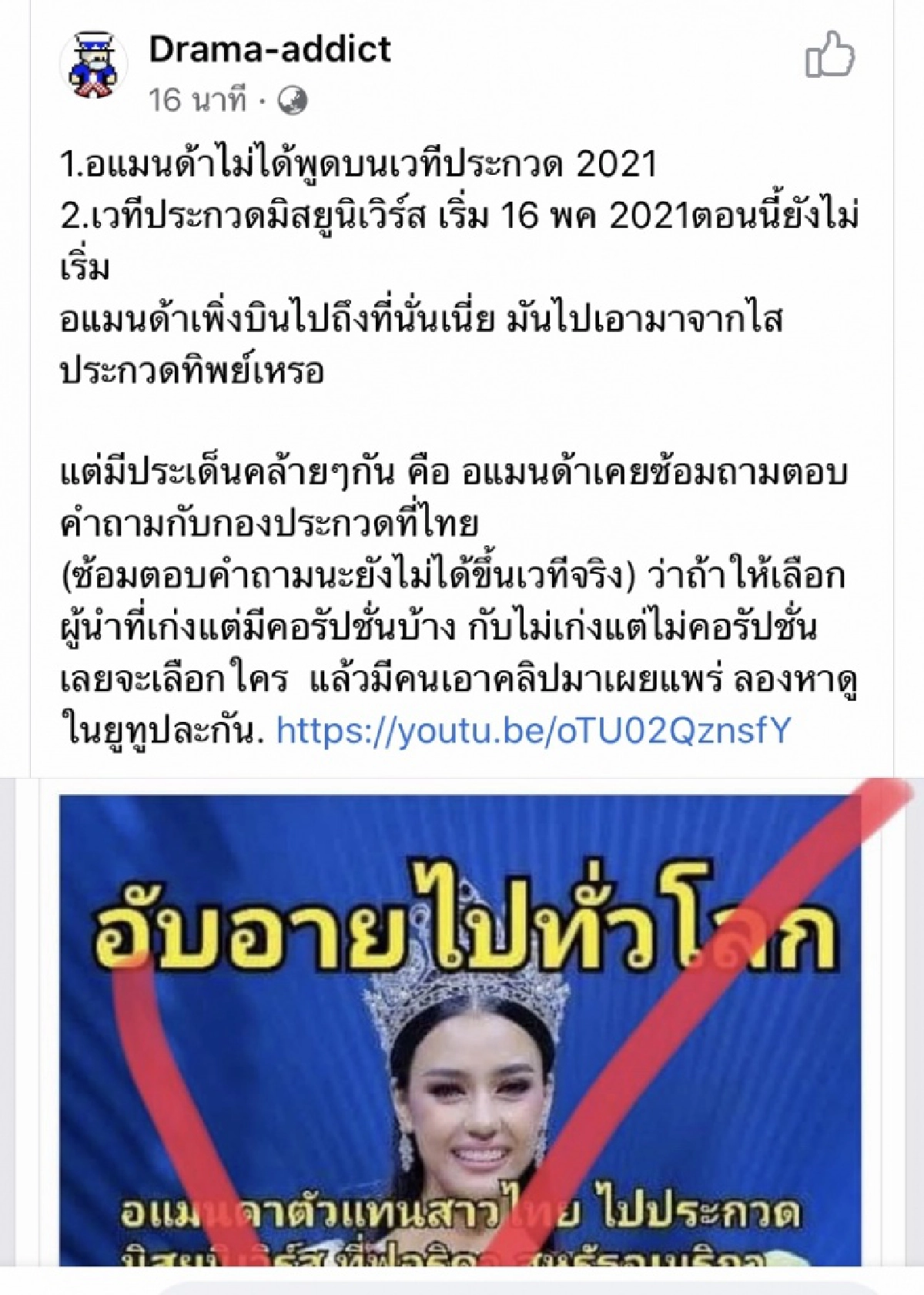The width and height of the screenshot is (924, 1295).
Task: Toggle the post's reaction via thumbs-up
Action: tap(829, 55)
